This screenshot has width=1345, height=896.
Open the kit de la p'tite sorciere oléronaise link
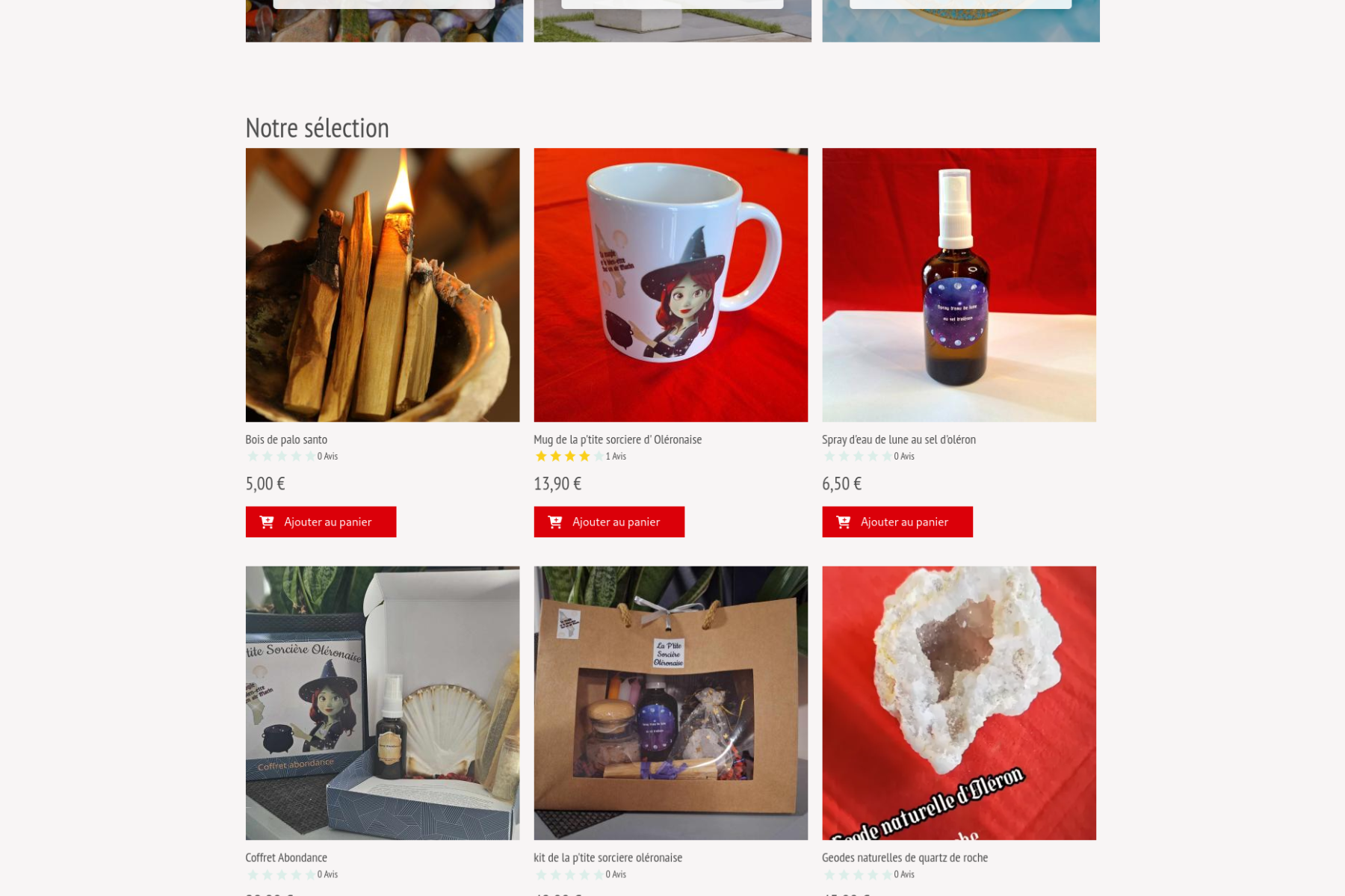pos(607,857)
